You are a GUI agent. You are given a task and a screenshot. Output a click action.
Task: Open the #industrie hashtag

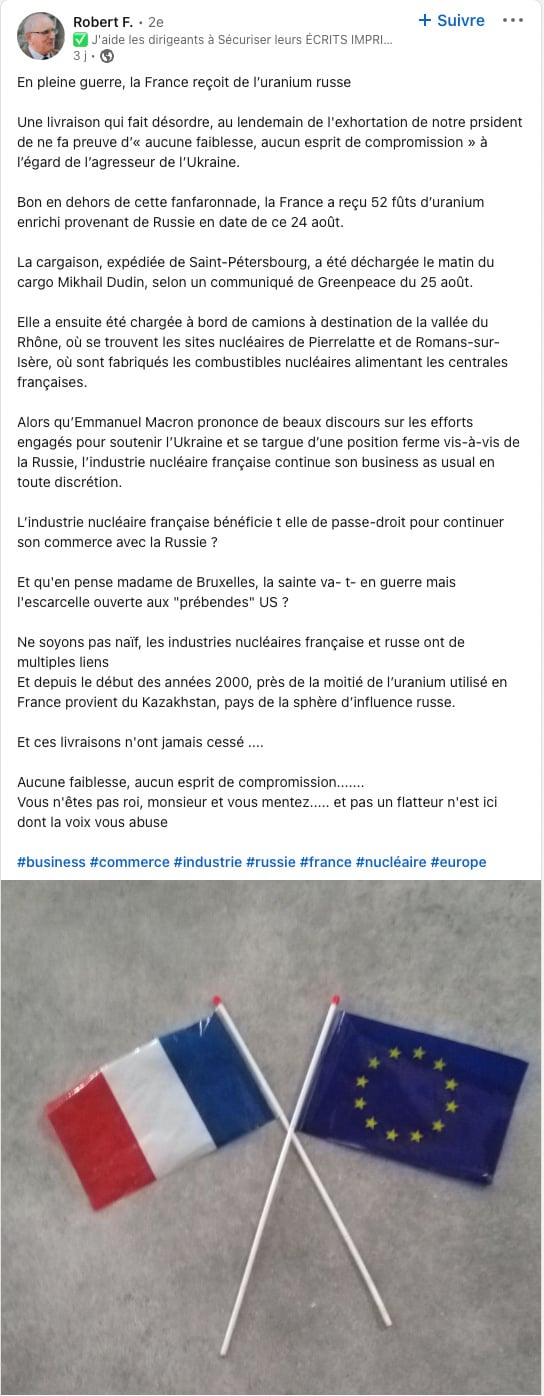(208, 861)
